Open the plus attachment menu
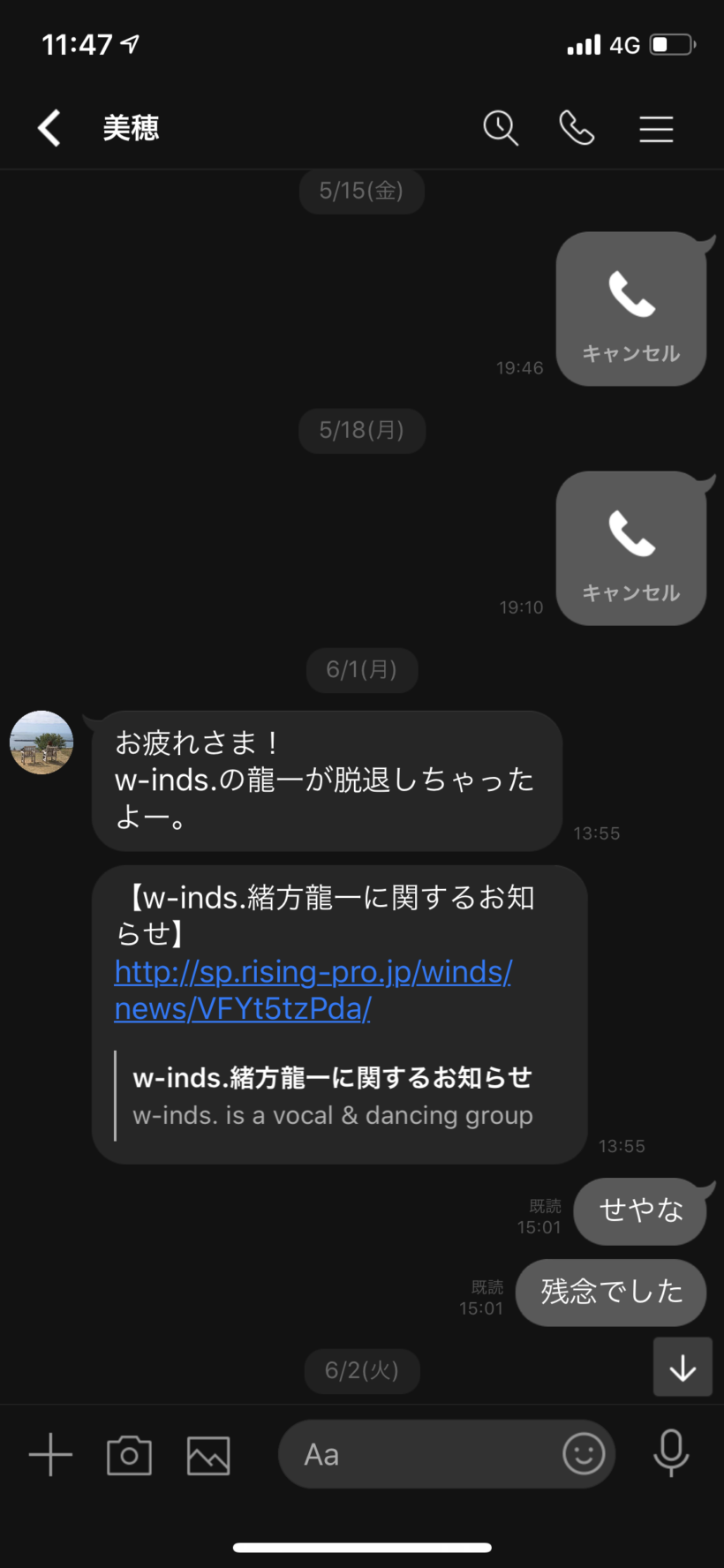This screenshot has width=724, height=1568. tap(50, 1454)
